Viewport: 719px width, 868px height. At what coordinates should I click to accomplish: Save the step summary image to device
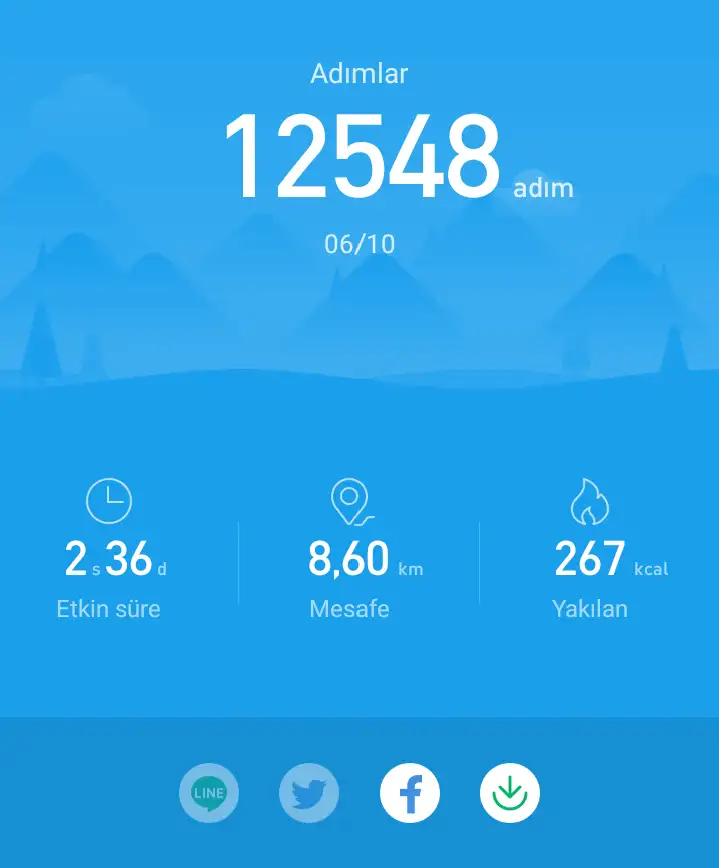coord(510,793)
